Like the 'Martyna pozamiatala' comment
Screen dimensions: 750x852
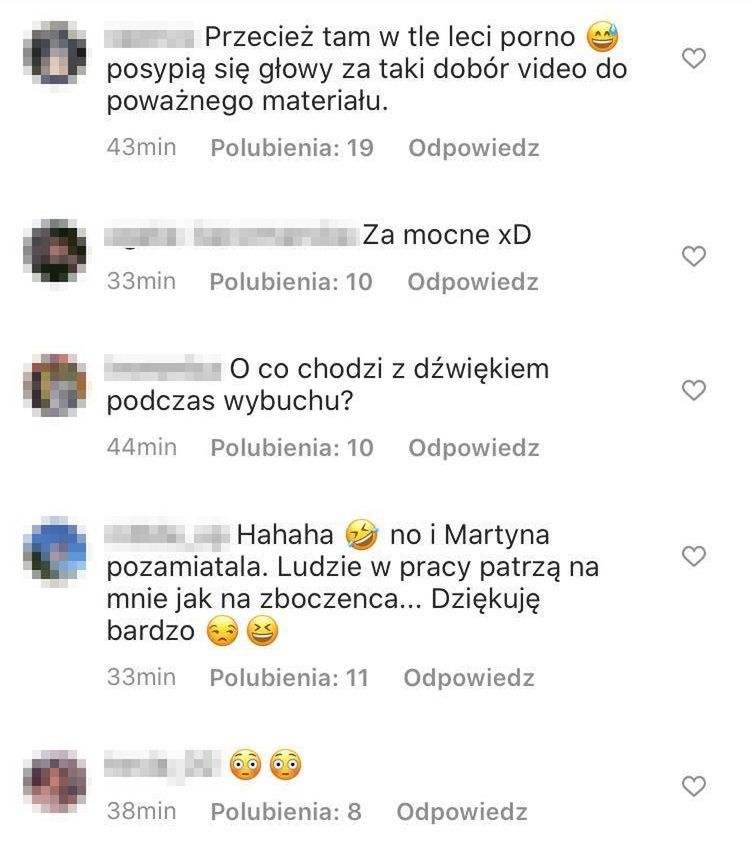[693, 556]
